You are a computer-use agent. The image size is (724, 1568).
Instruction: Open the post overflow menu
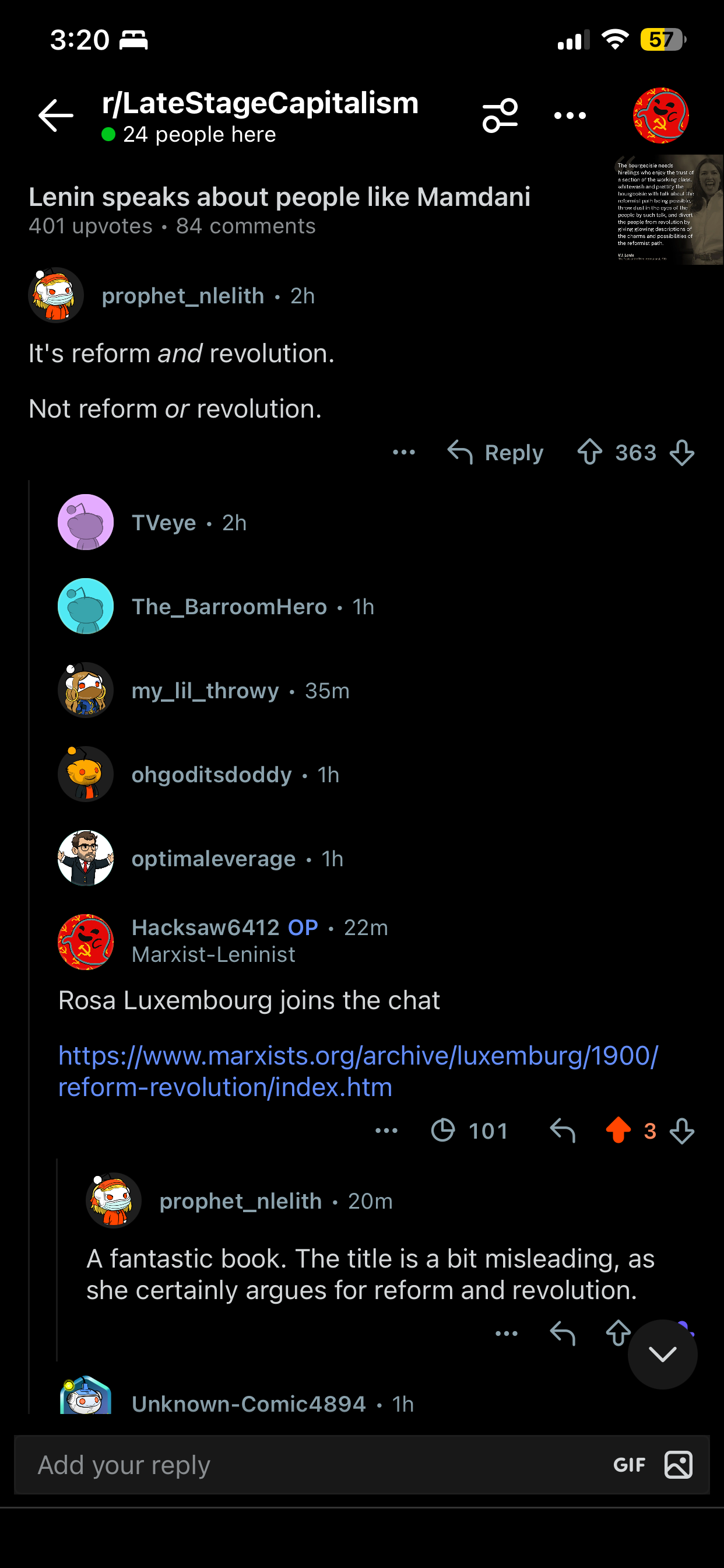pyautogui.click(x=570, y=115)
